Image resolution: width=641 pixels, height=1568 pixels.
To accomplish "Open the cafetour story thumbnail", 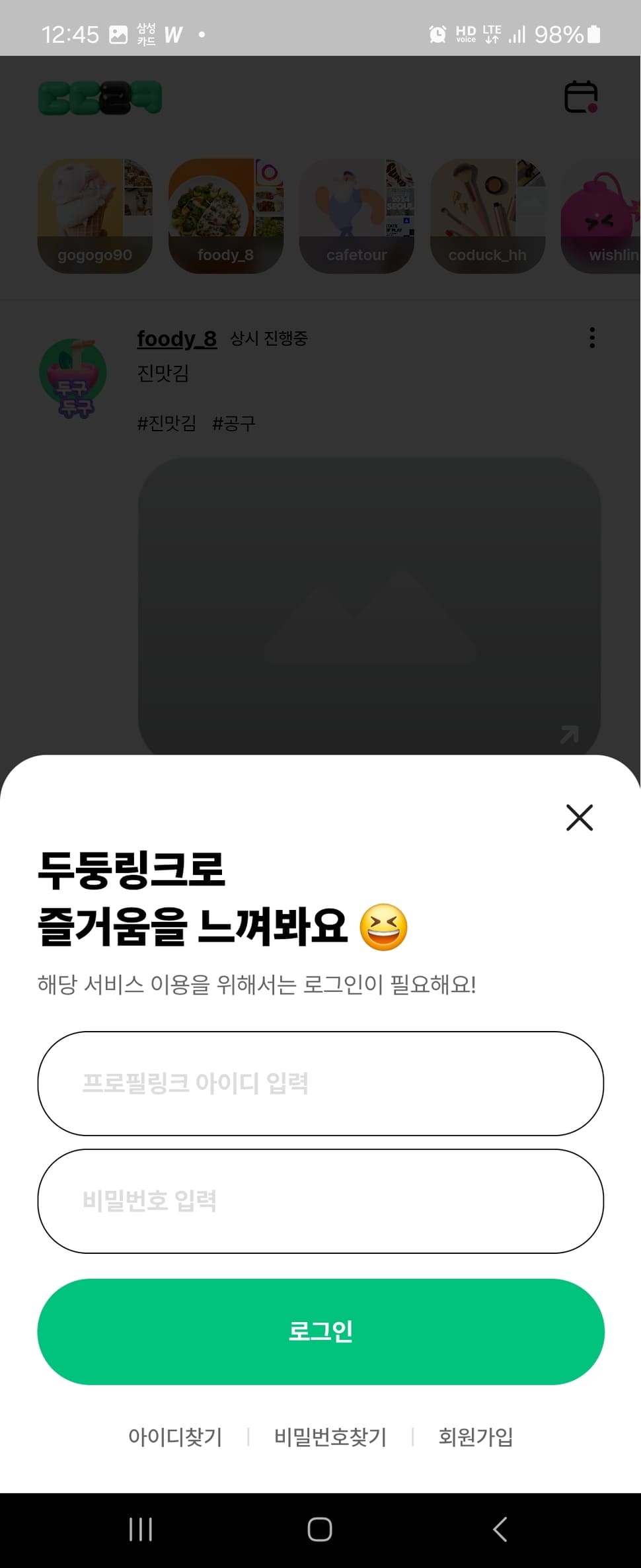I will [357, 213].
